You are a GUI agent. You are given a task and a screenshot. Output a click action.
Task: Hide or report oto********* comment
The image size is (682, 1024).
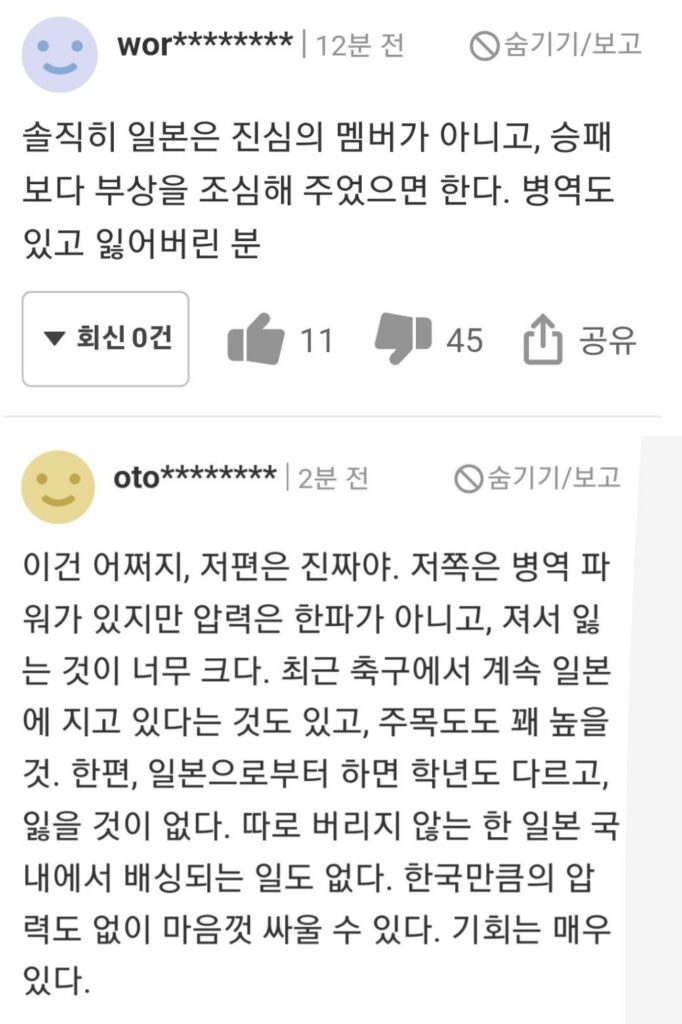click(x=538, y=478)
